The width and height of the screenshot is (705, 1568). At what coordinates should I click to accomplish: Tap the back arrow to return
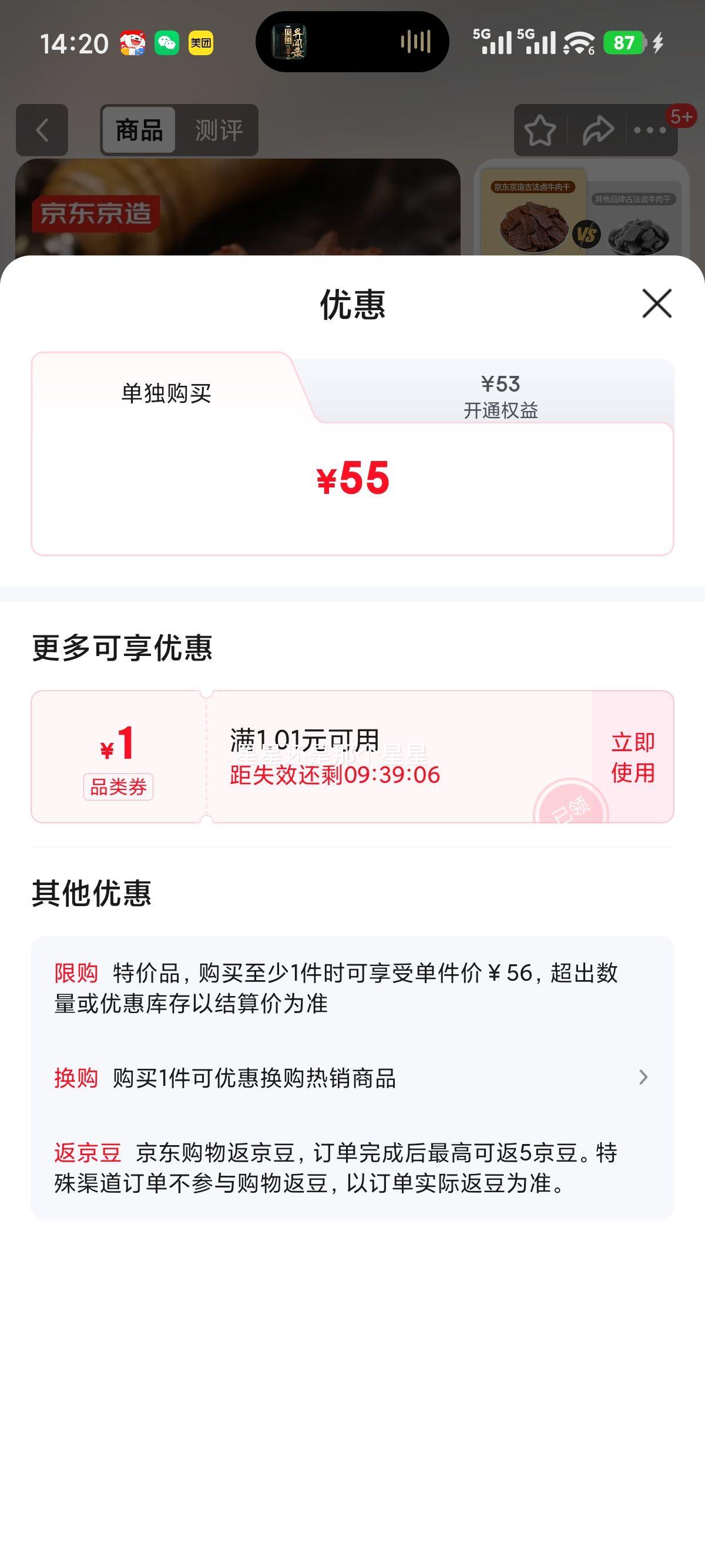pos(40,130)
